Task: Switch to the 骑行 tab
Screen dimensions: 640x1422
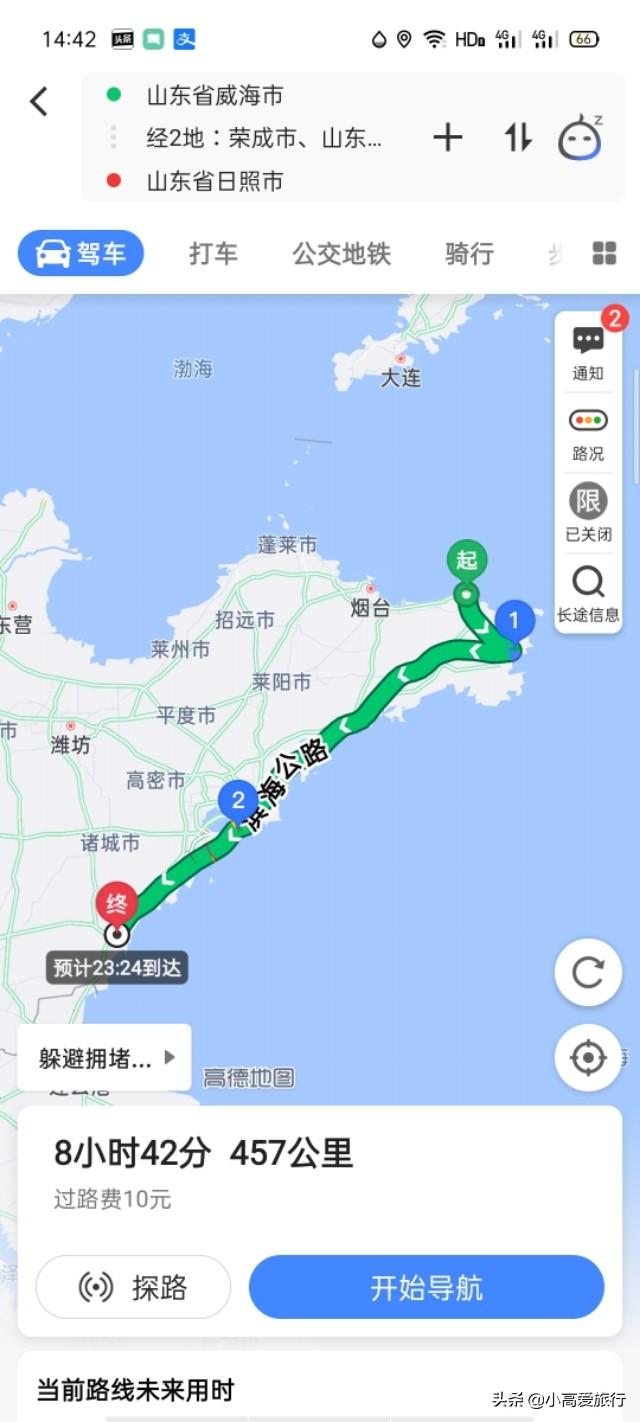Action: point(469,253)
